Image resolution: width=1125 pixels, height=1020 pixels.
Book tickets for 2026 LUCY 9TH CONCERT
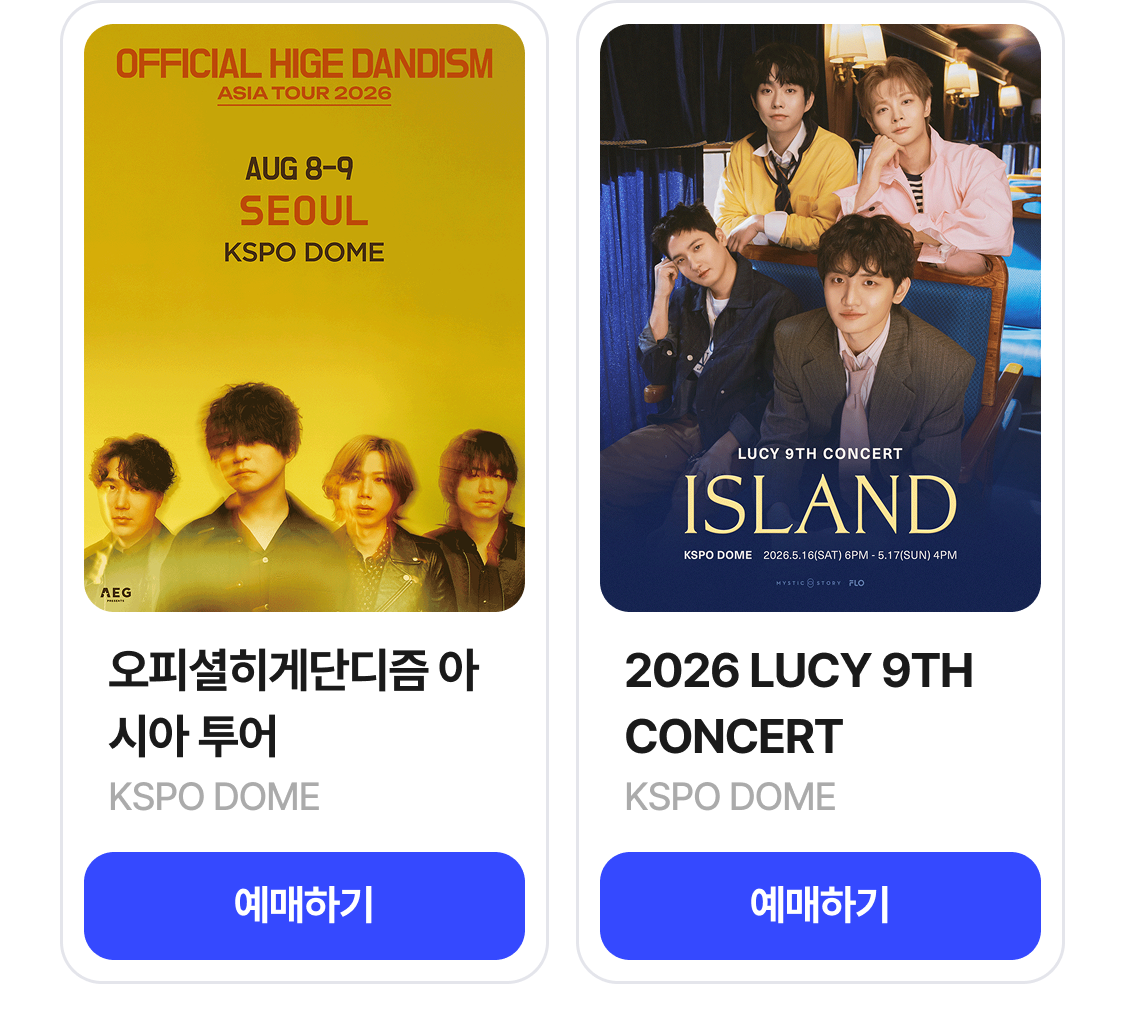820,905
